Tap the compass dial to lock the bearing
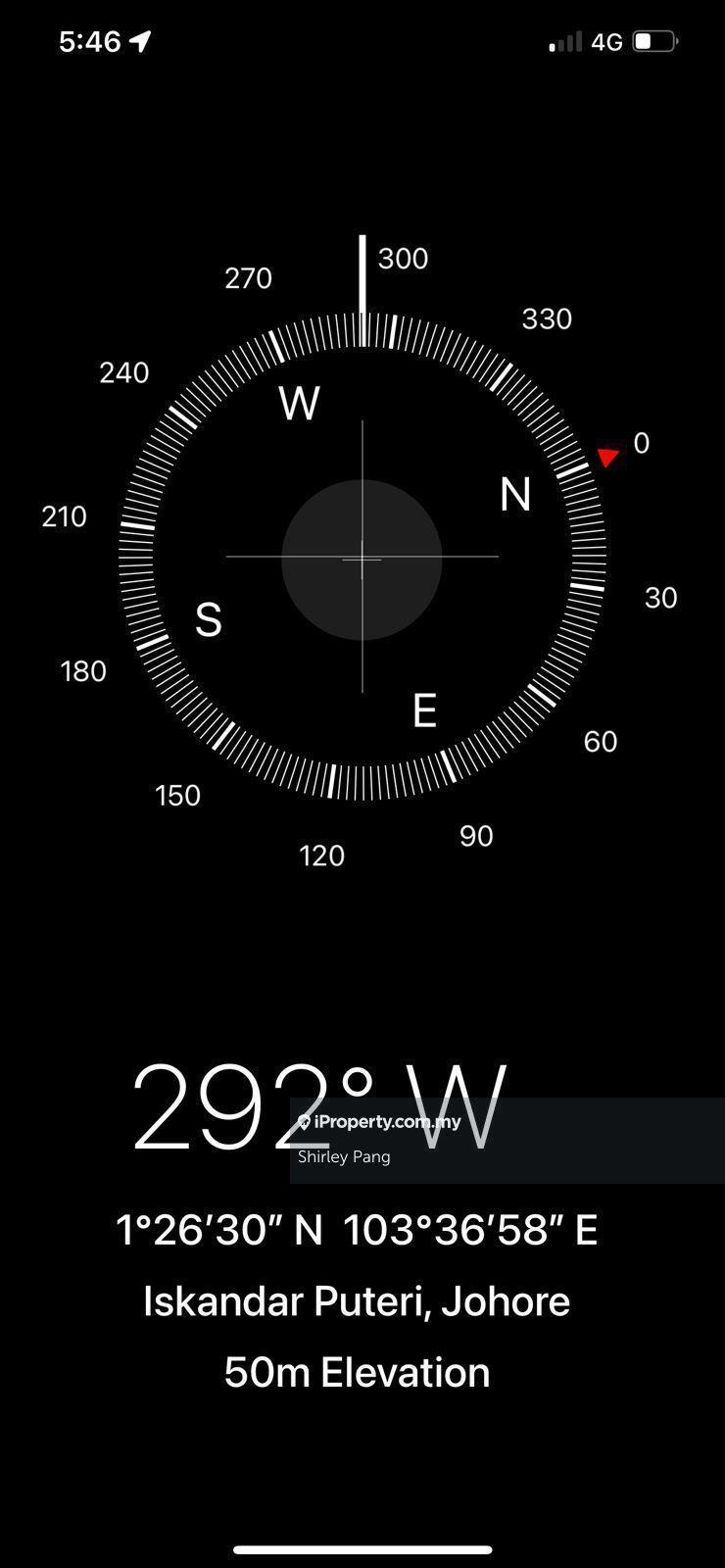This screenshot has width=725, height=1568. (362, 558)
